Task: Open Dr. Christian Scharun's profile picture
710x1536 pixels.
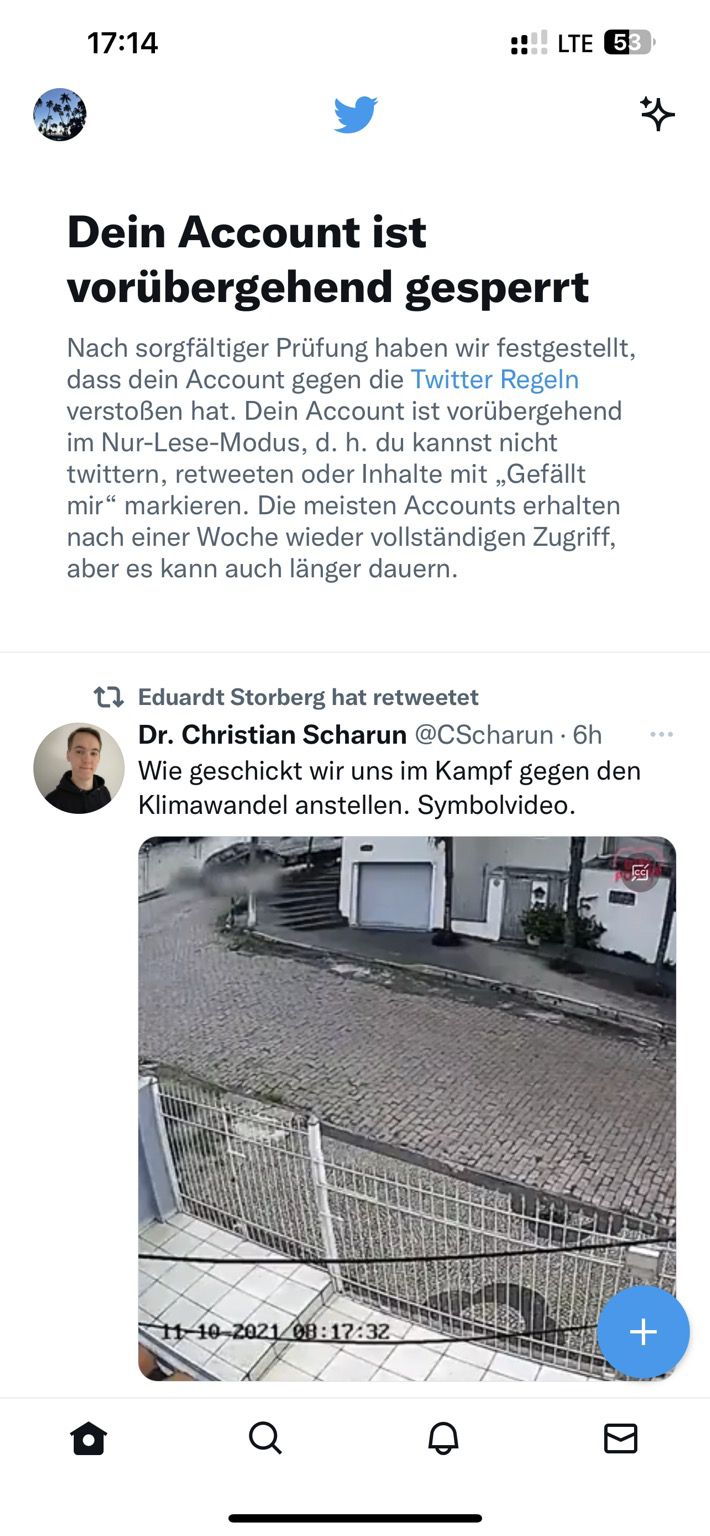Action: (x=79, y=768)
